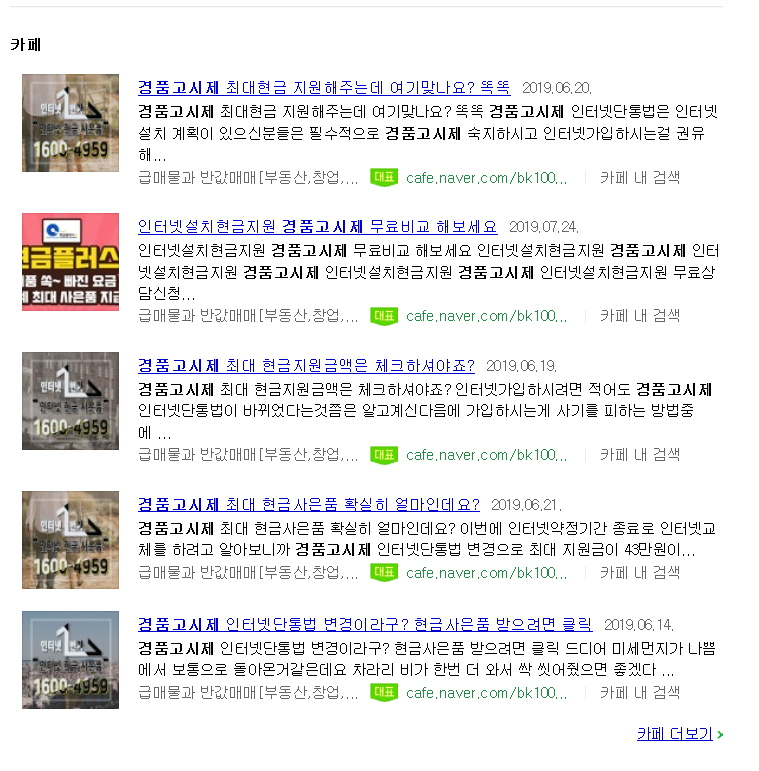
Task: Open result '인터넷설치현금지원 경품고시제 무료비교 해보세요'
Action: (x=317, y=226)
